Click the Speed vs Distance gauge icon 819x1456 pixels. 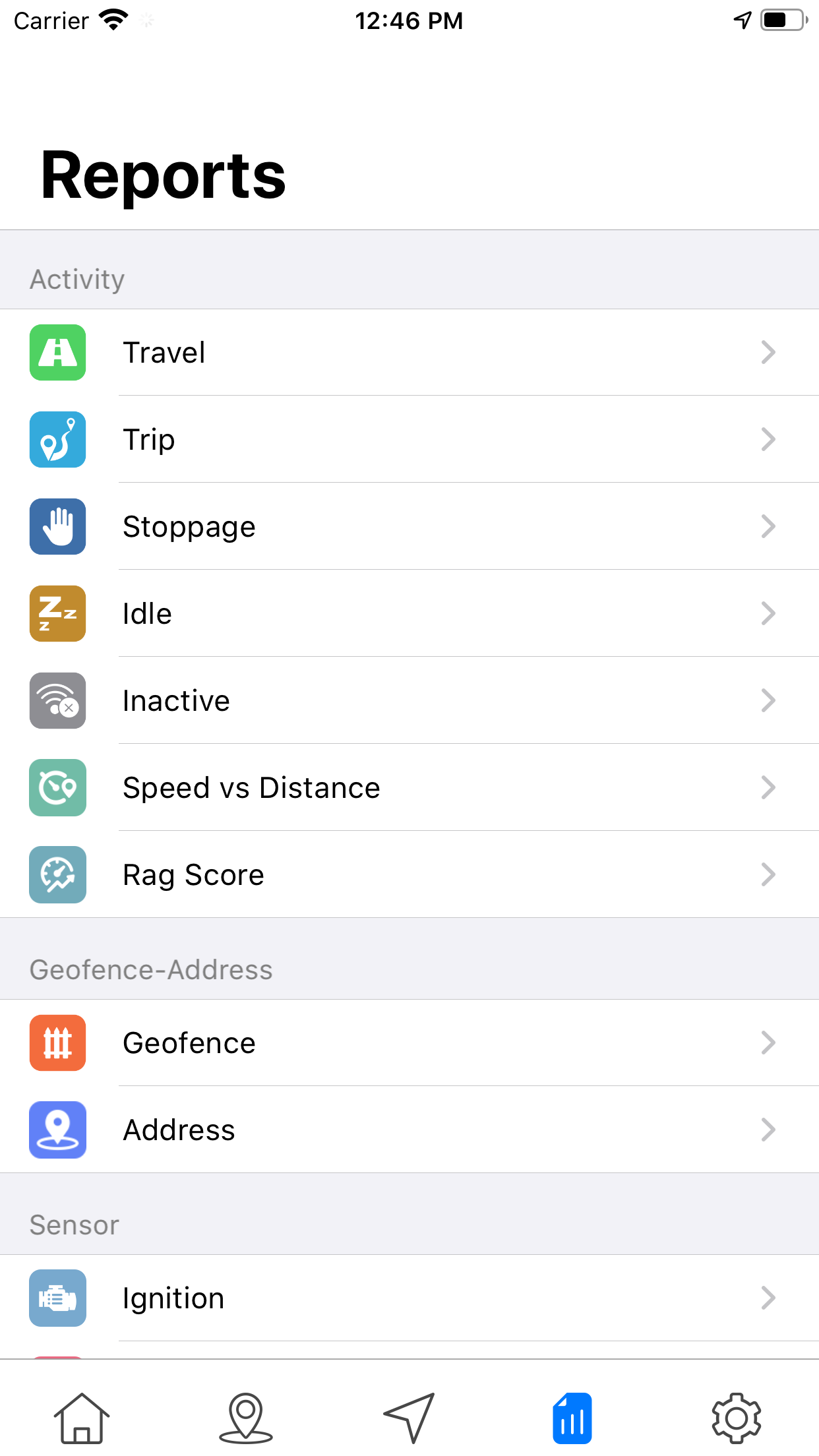click(57, 788)
